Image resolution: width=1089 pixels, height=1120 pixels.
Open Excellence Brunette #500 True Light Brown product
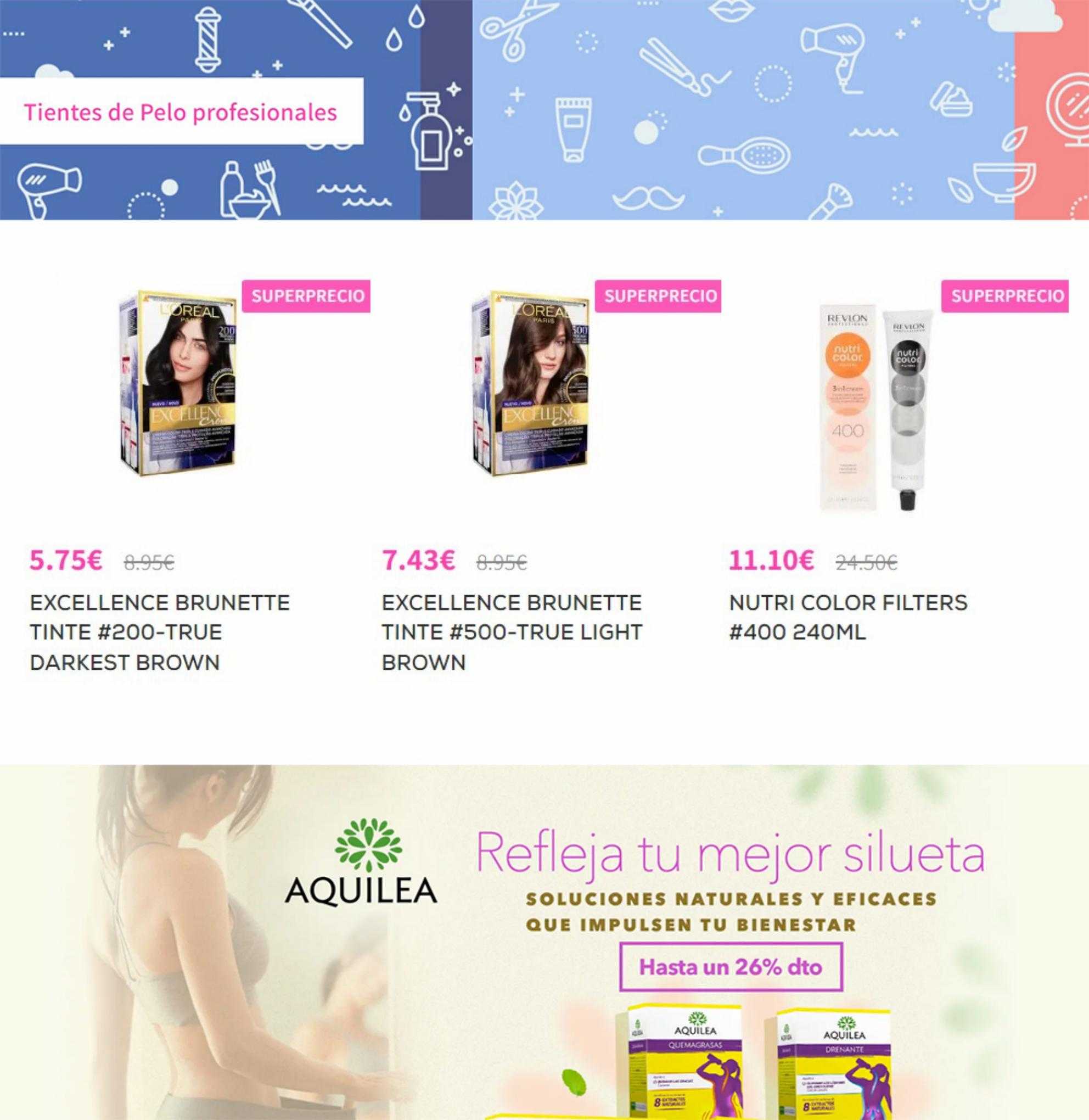(x=512, y=631)
